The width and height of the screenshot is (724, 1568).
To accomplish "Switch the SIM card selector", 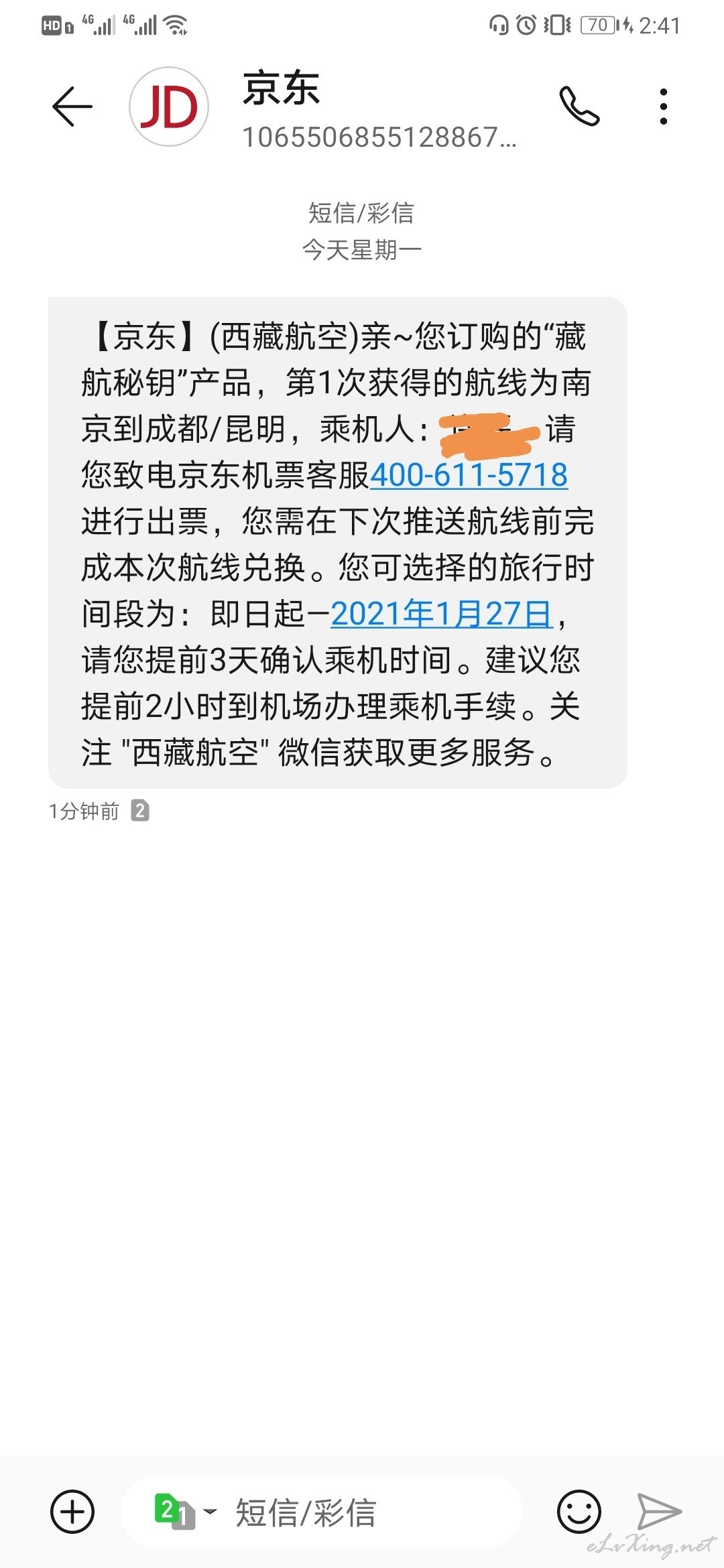I will coord(184,1512).
